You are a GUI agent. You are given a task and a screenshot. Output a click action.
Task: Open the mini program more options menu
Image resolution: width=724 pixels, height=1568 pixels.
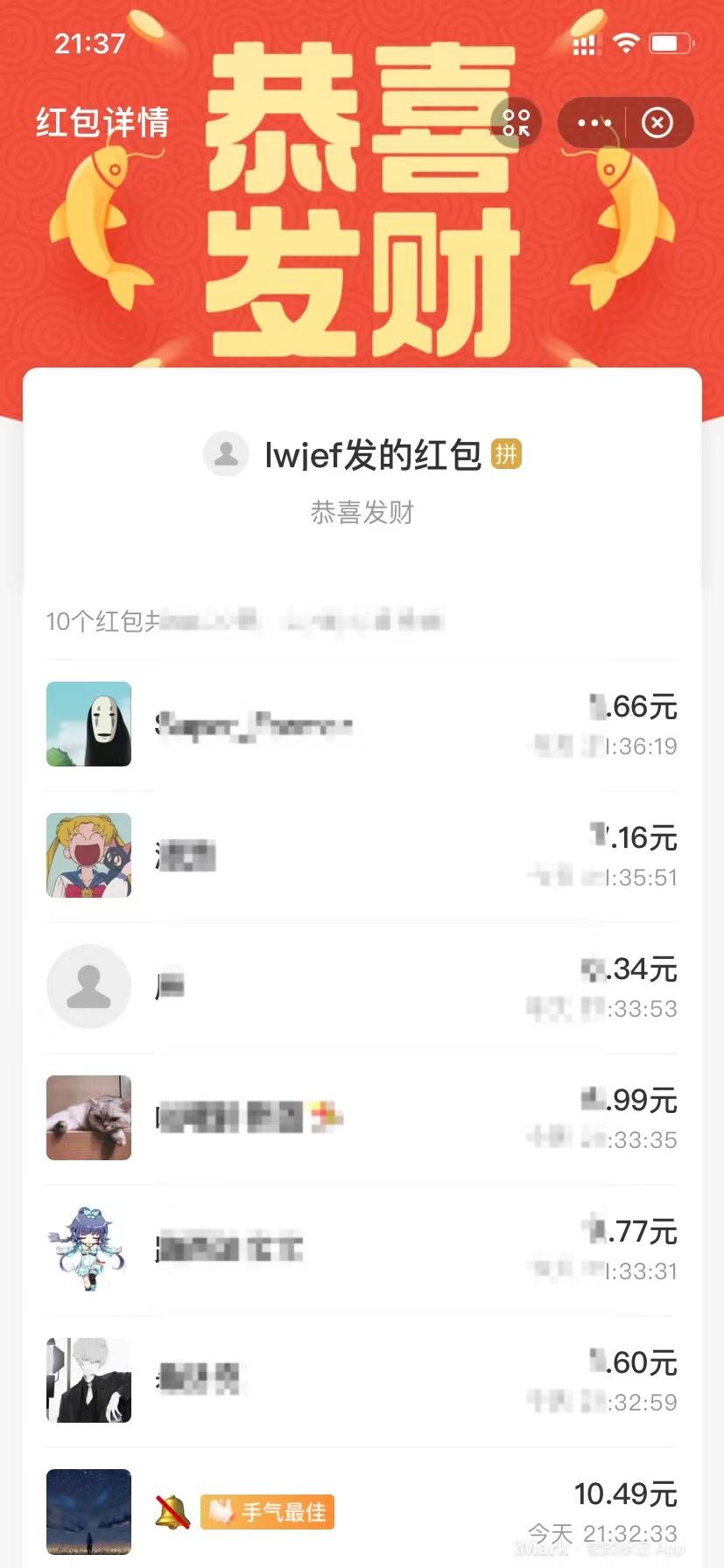tap(594, 122)
